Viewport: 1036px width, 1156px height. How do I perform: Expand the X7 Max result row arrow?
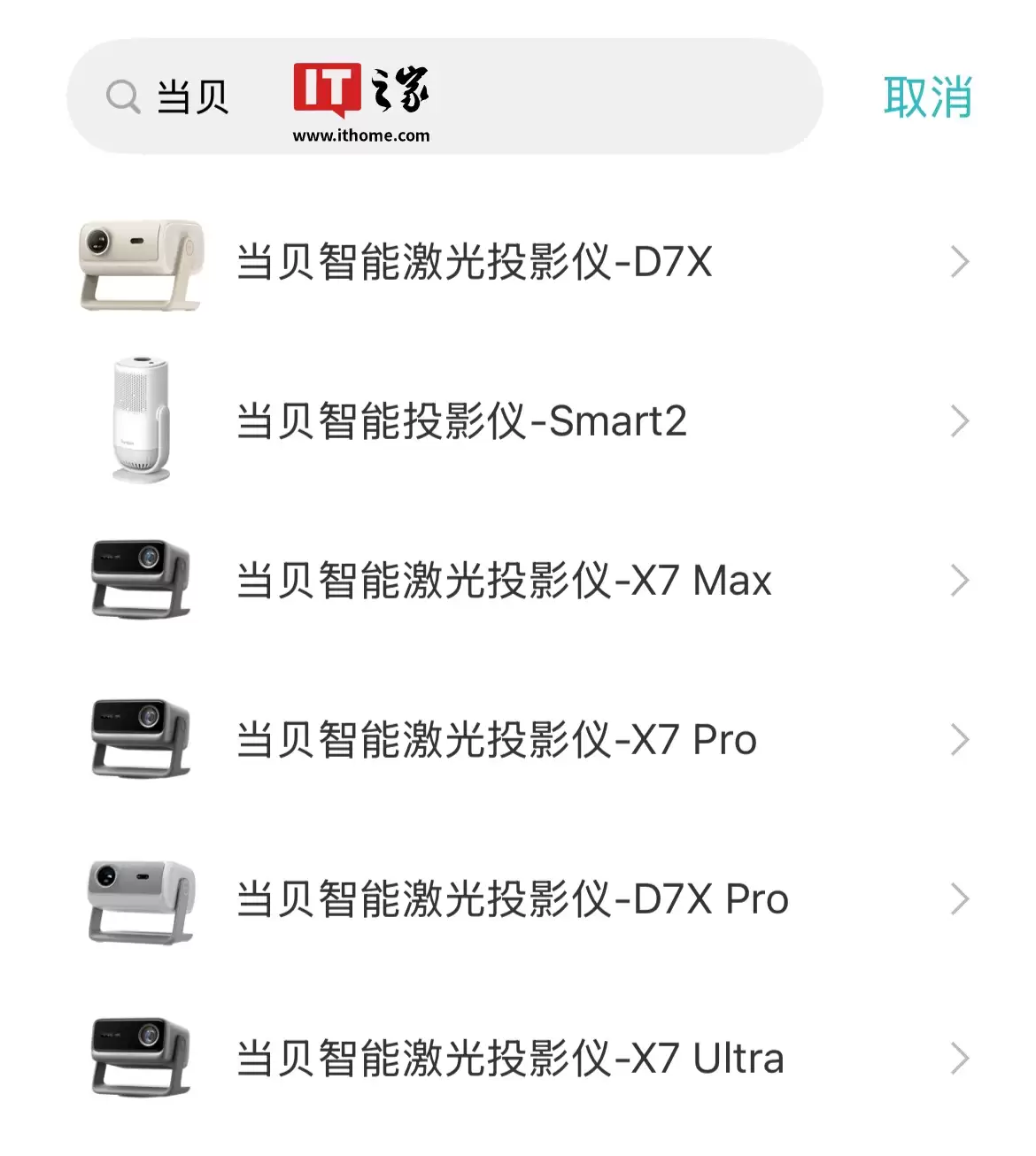click(961, 581)
